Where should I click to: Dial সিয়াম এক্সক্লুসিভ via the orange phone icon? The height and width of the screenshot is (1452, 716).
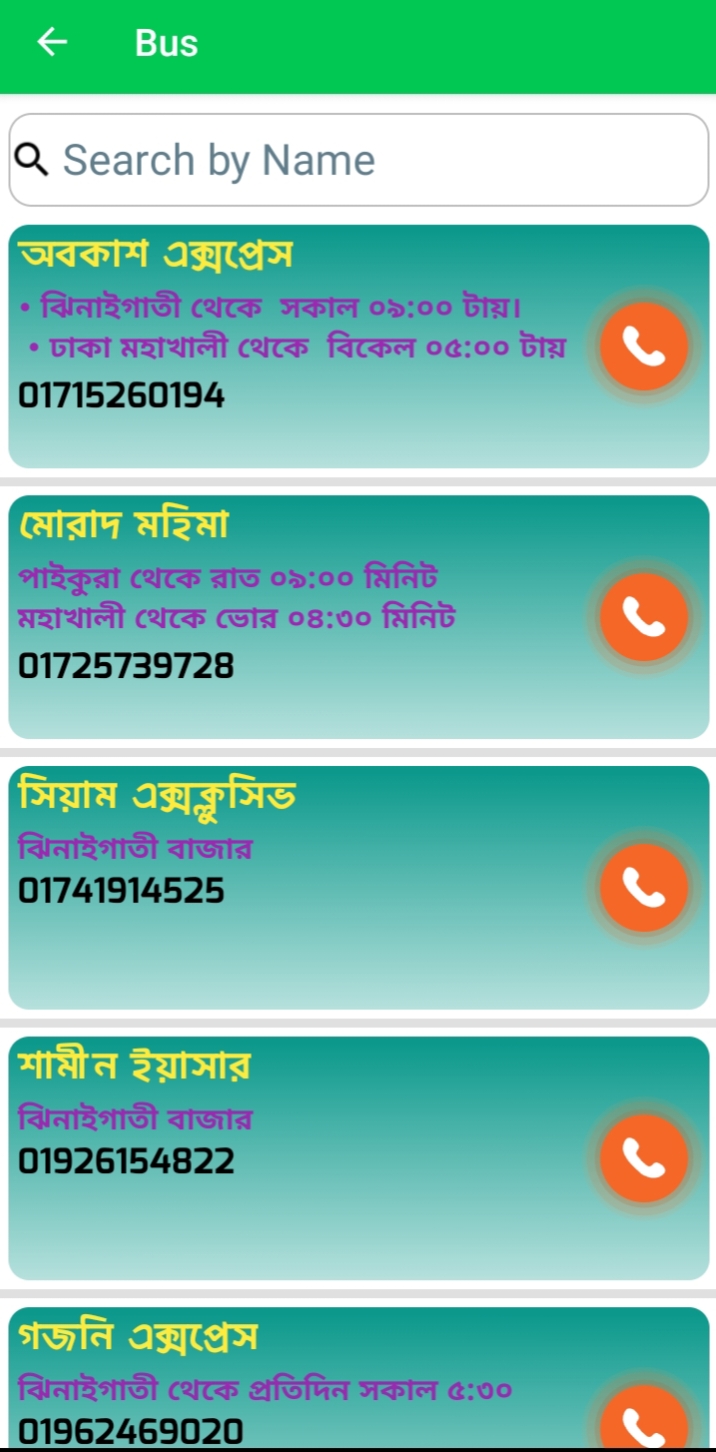[x=644, y=888]
